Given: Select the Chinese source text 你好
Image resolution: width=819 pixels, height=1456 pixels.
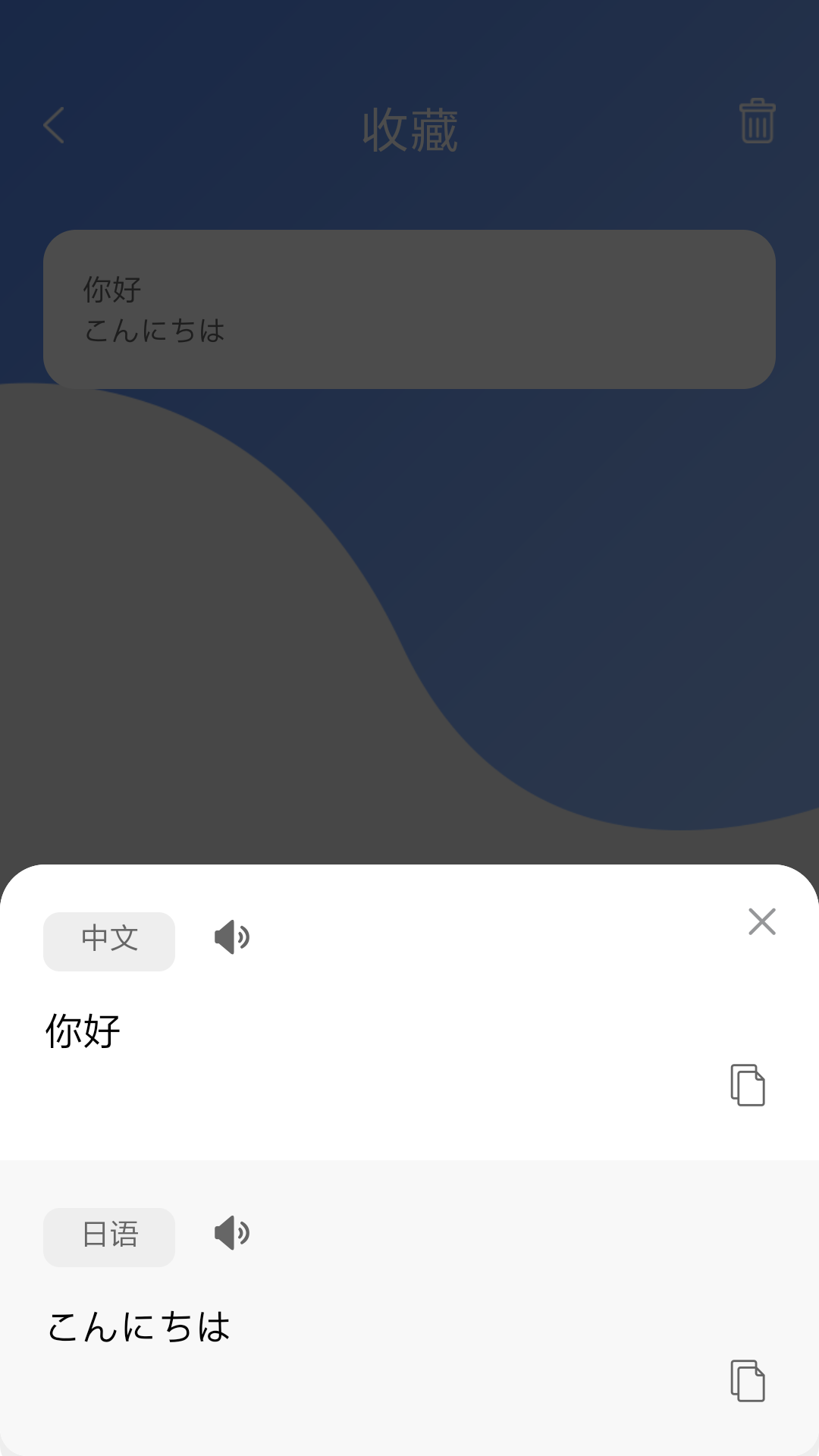Looking at the screenshot, I should [81, 1031].
